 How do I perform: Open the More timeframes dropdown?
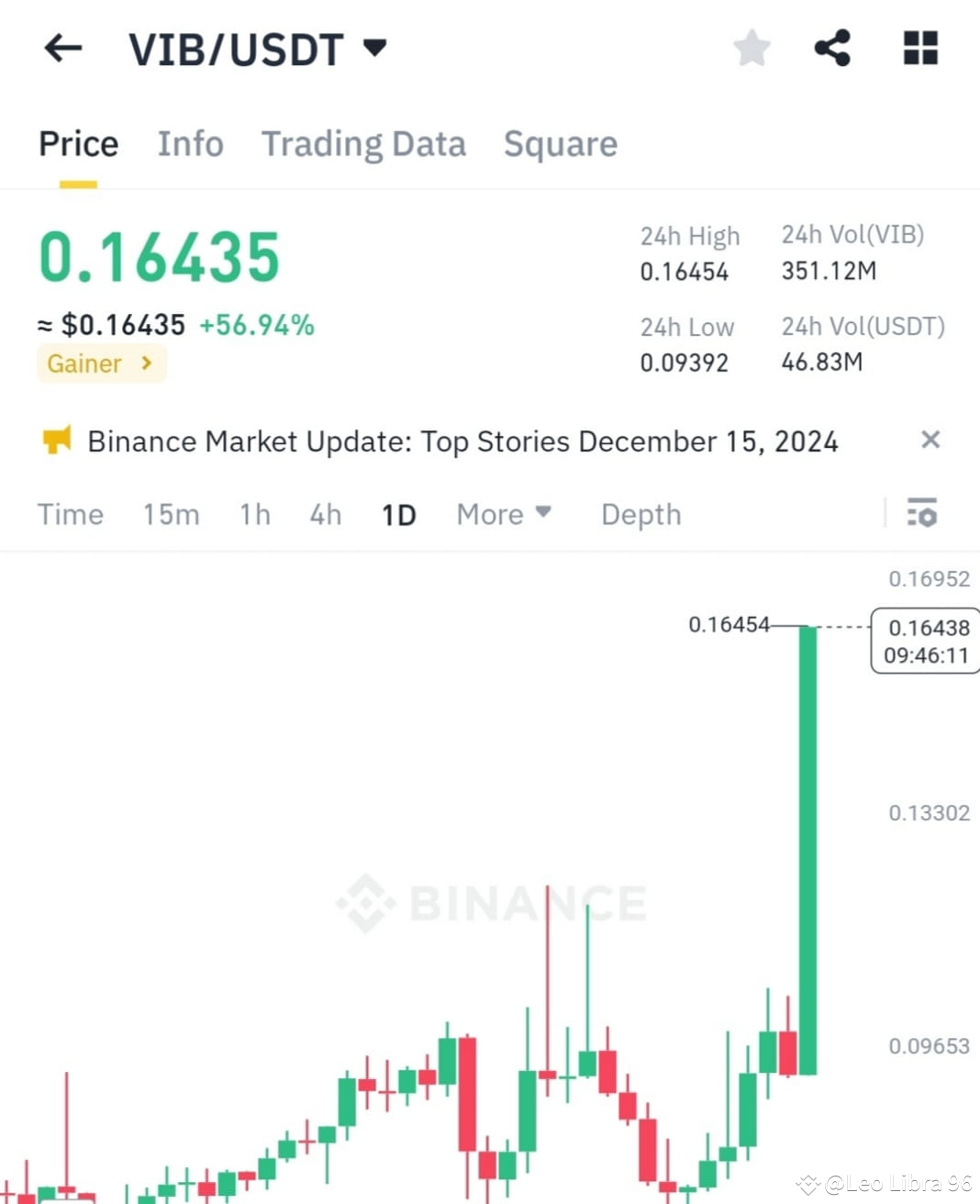coord(503,514)
